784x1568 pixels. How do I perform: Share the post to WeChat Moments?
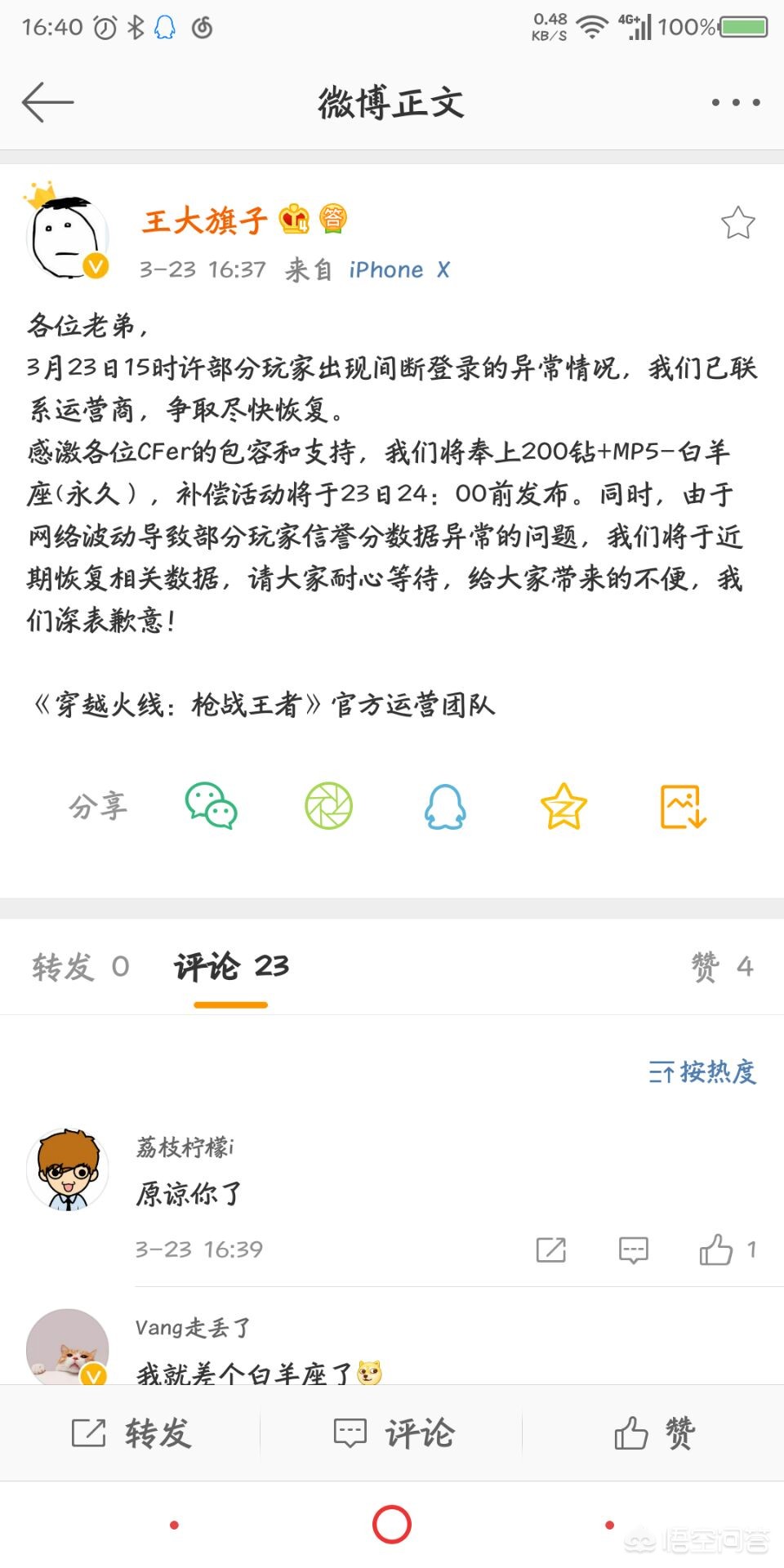328,806
